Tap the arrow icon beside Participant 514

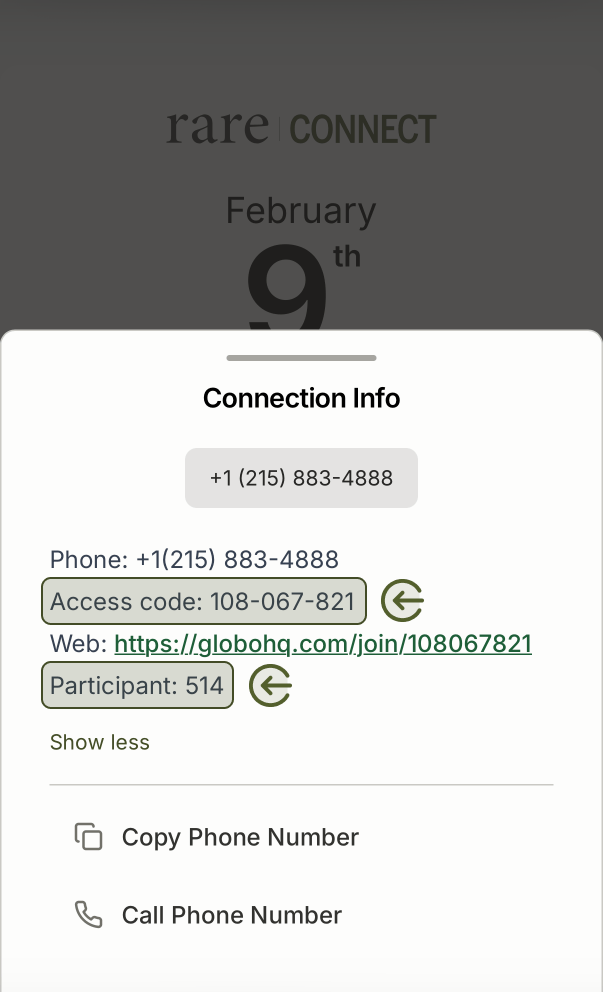(270, 686)
